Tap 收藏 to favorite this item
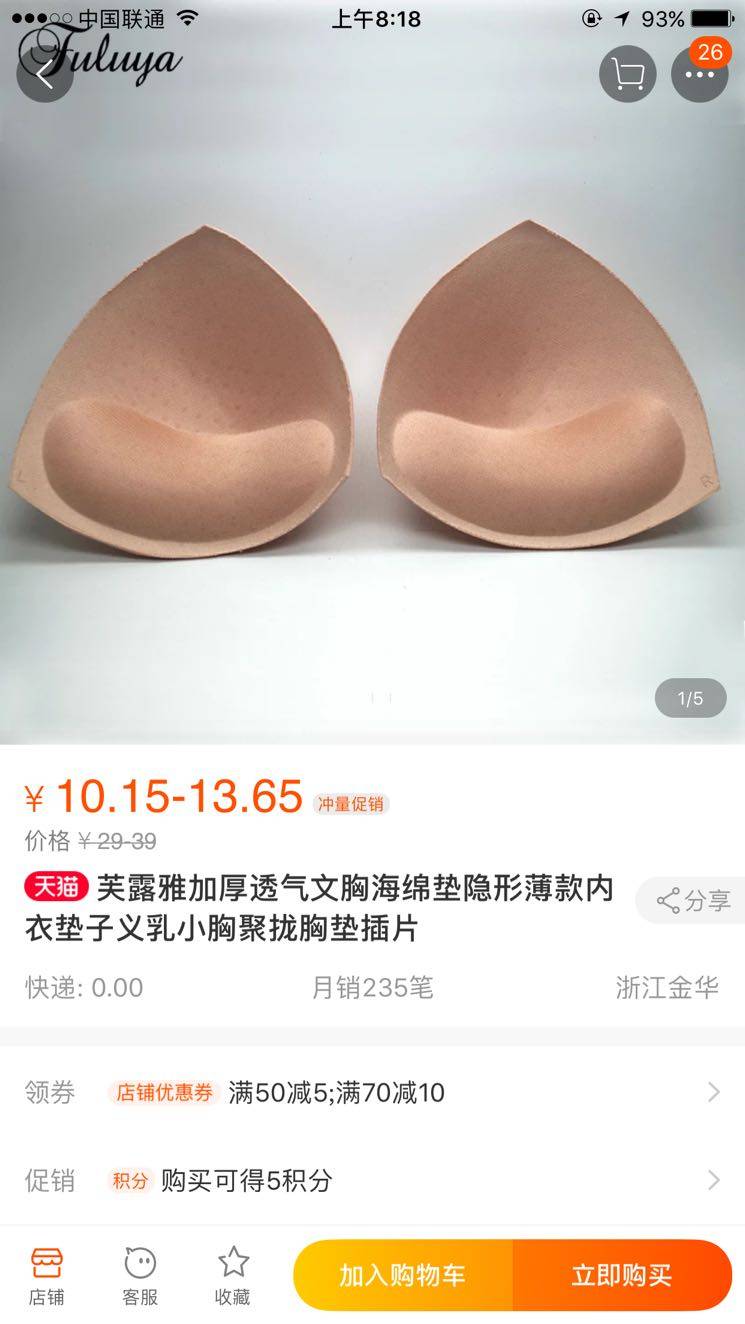745x1324 pixels. [233, 1275]
